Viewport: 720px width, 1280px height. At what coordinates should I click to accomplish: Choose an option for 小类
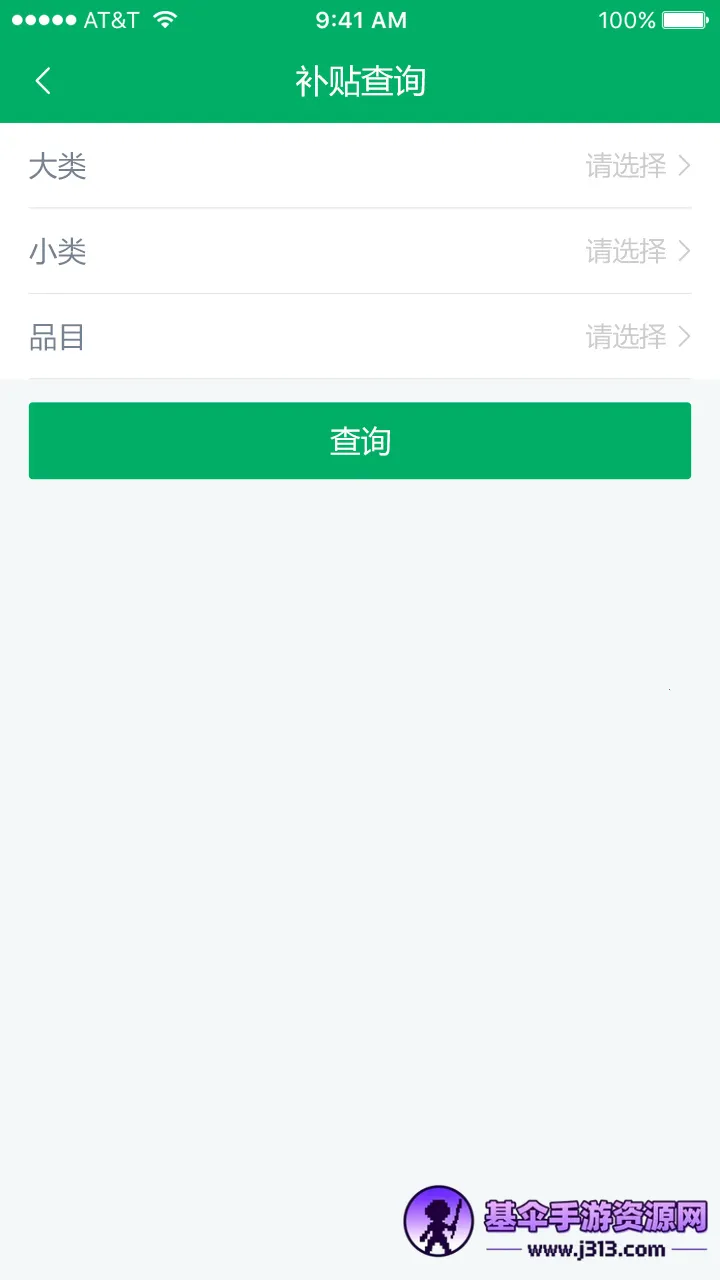click(637, 251)
